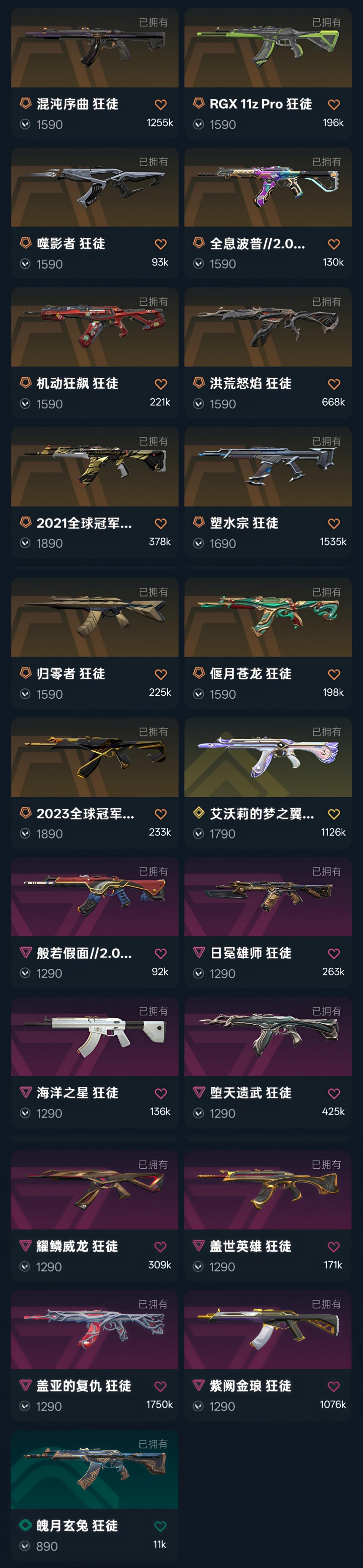363x1568 pixels.
Task: Like the 堕天遗武 狂徒 skin
Action: pyautogui.click(x=334, y=1093)
